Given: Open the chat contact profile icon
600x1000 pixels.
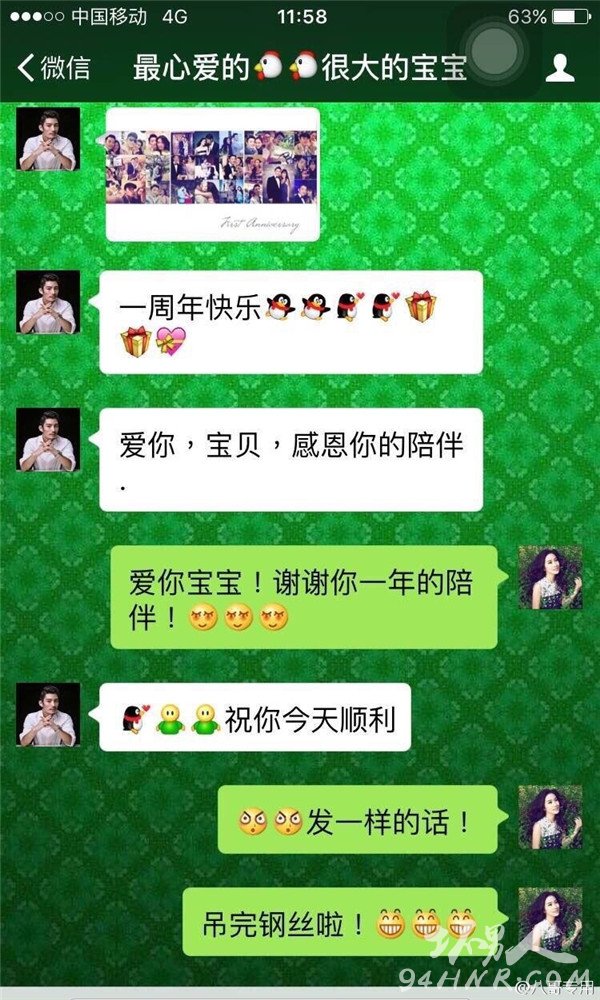Looking at the screenshot, I should (560, 68).
